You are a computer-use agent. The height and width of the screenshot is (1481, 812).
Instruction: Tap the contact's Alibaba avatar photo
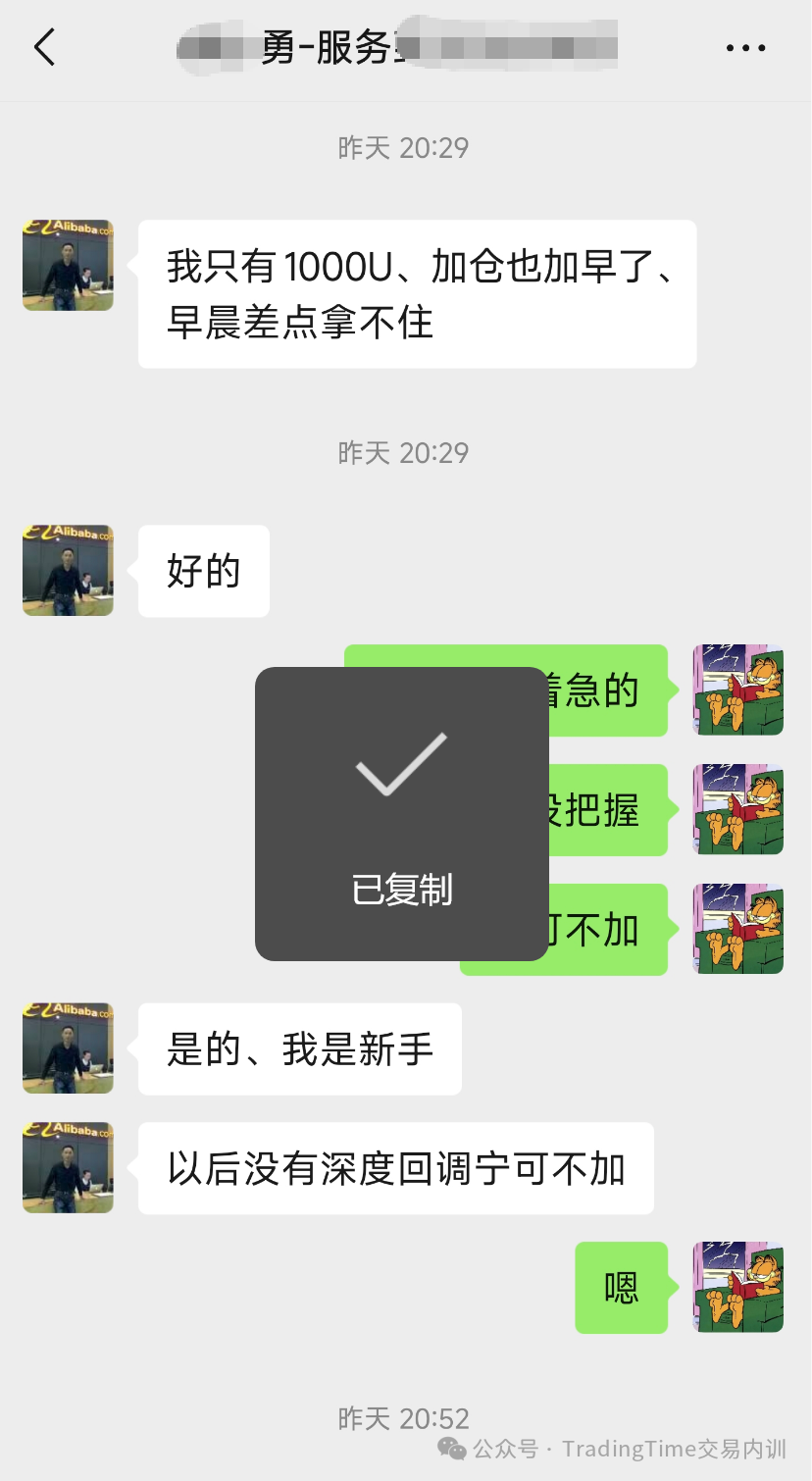pos(68,265)
